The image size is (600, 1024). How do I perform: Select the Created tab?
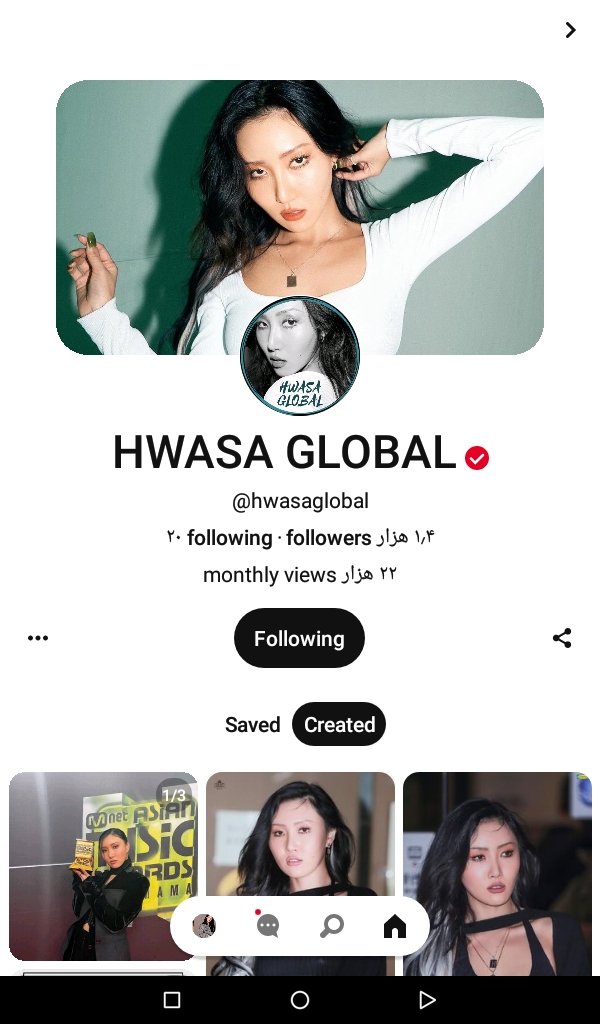pyautogui.click(x=339, y=725)
